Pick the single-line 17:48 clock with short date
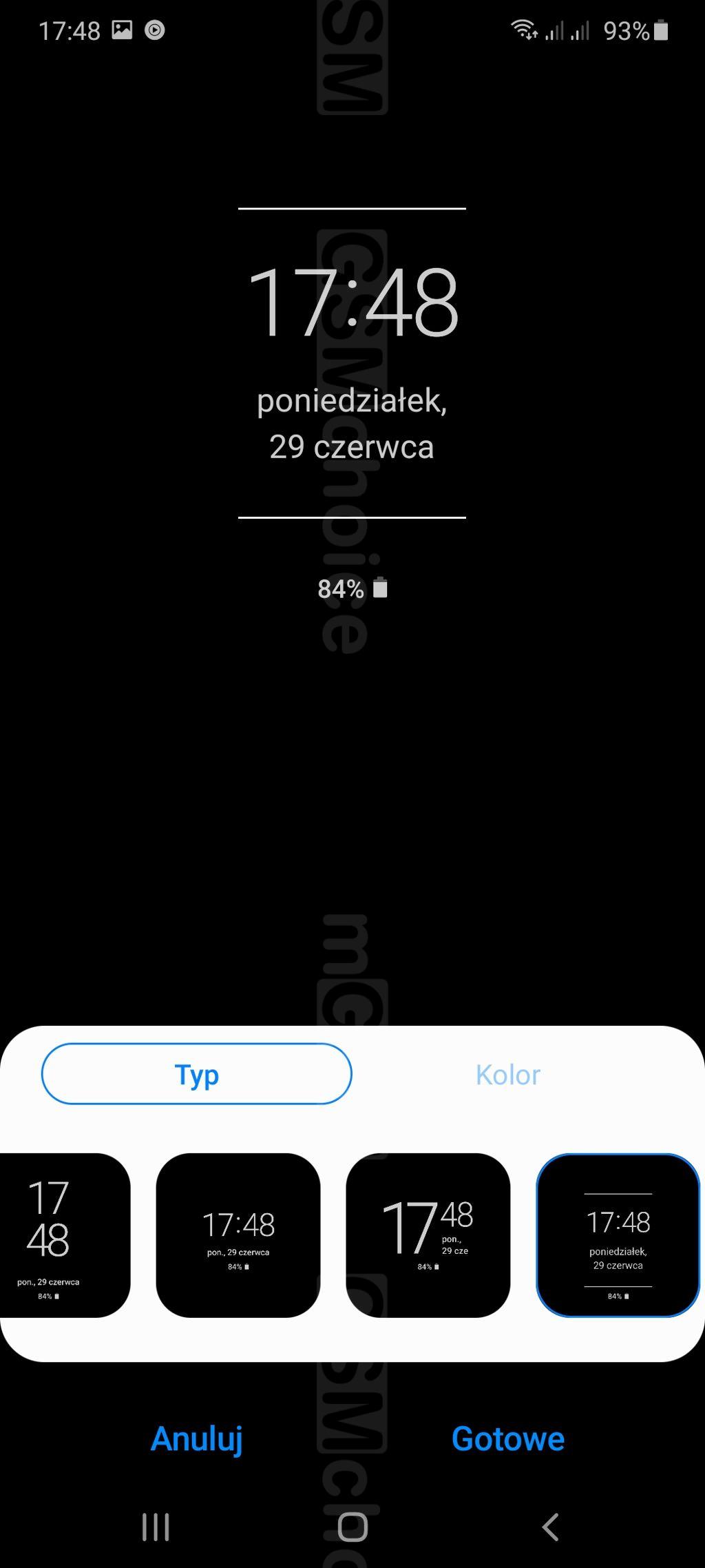This screenshot has height=1568, width=705. [238, 1235]
